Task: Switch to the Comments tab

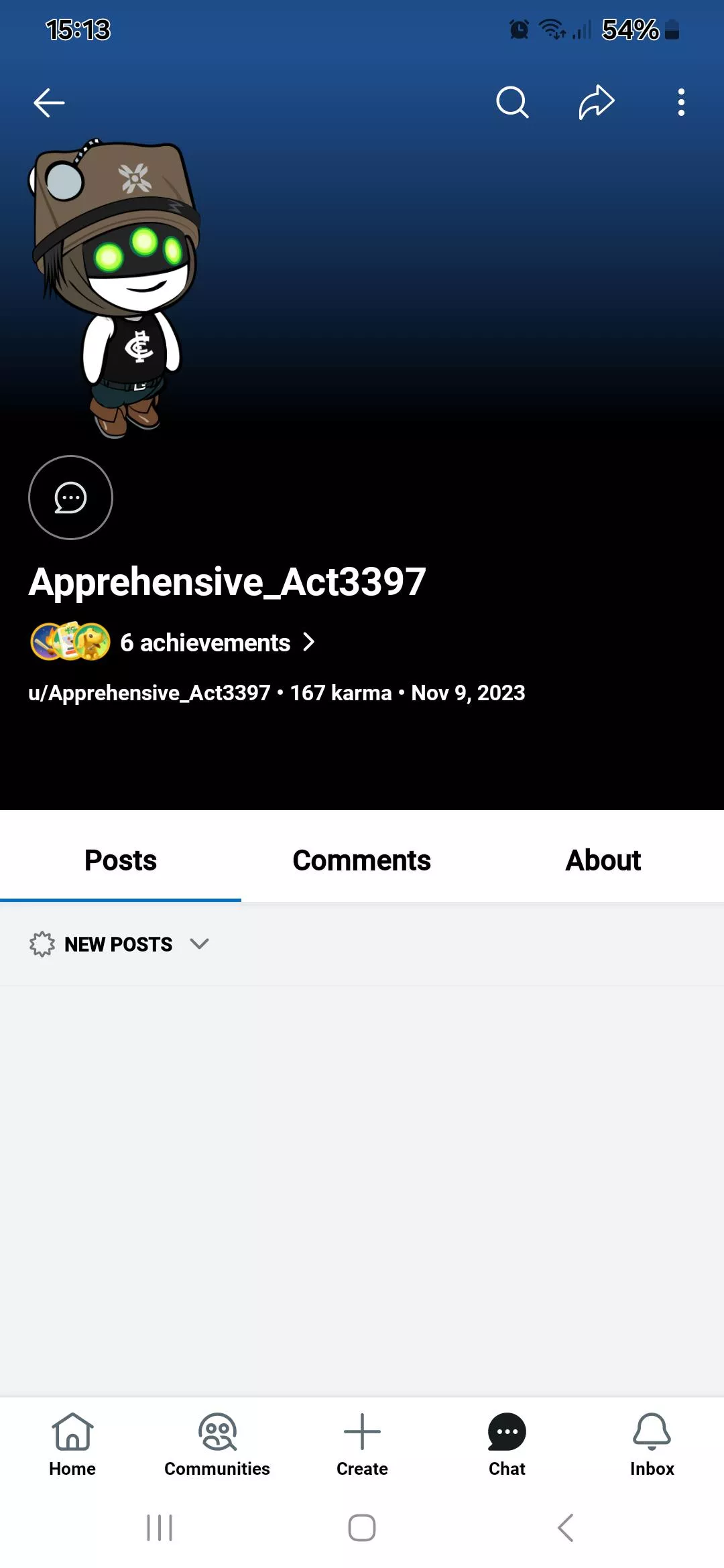Action: tap(361, 860)
